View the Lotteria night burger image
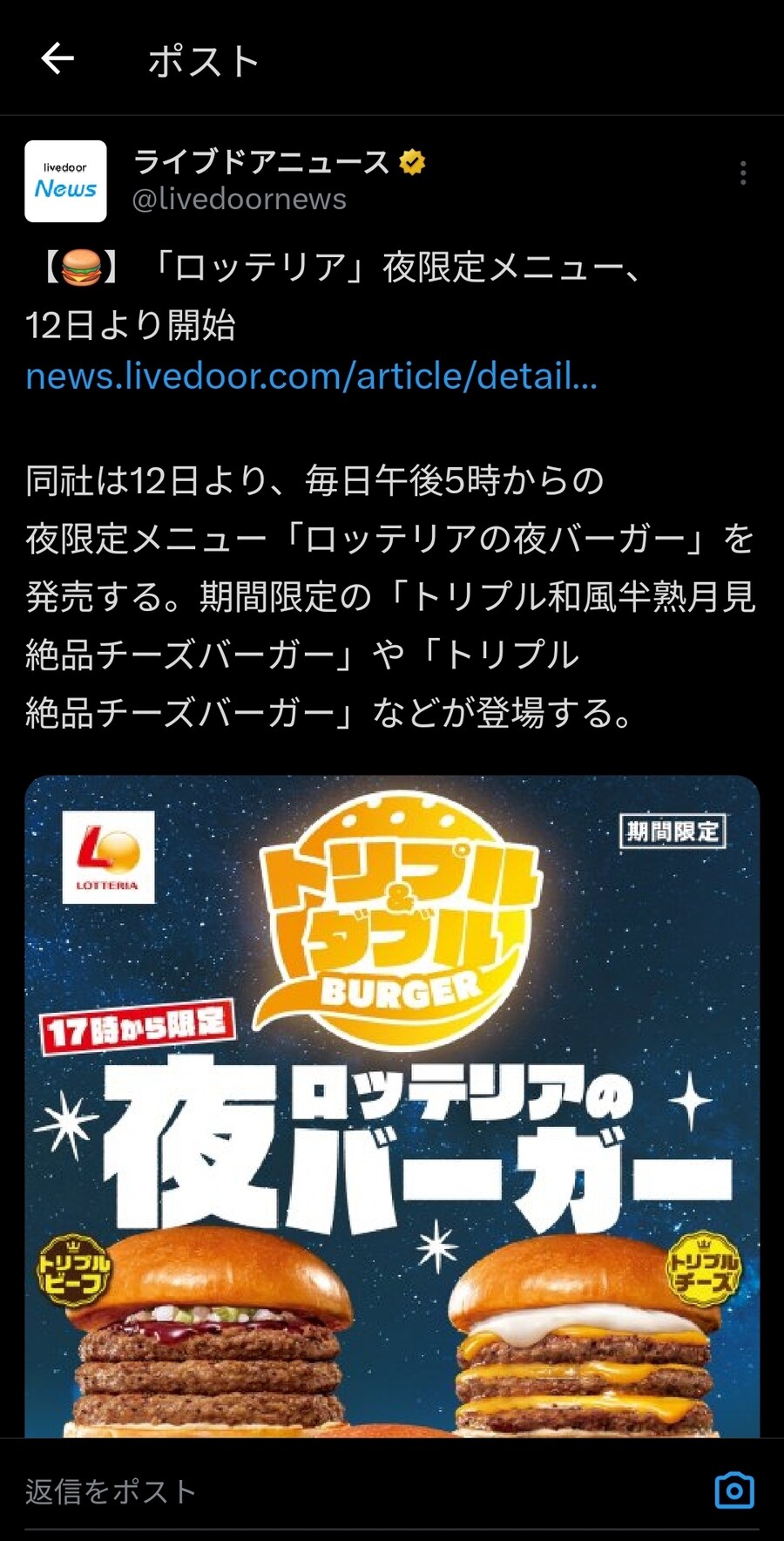The width and height of the screenshot is (784, 1541). (x=392, y=1107)
